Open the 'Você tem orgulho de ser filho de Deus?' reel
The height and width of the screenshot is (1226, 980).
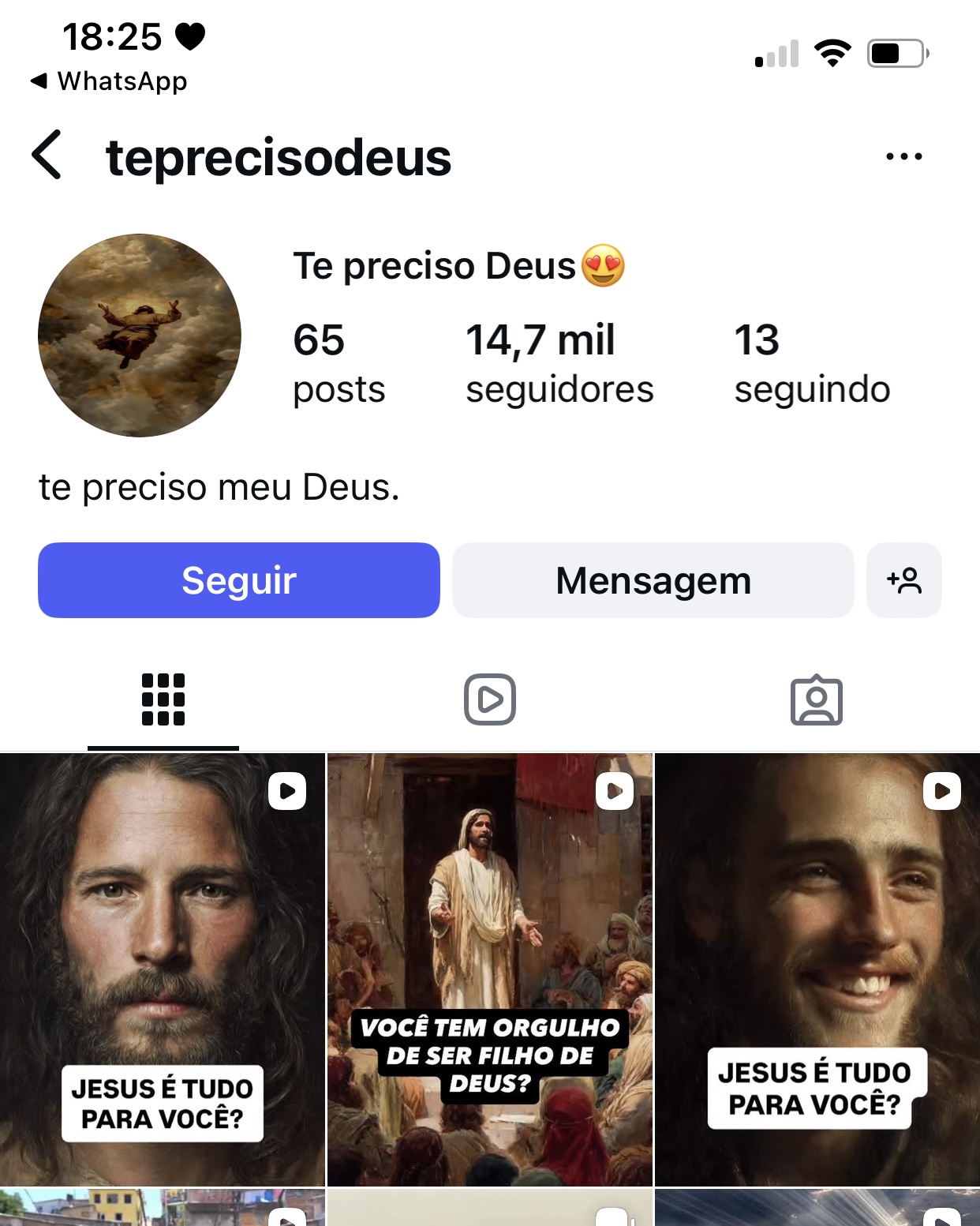coord(490,969)
